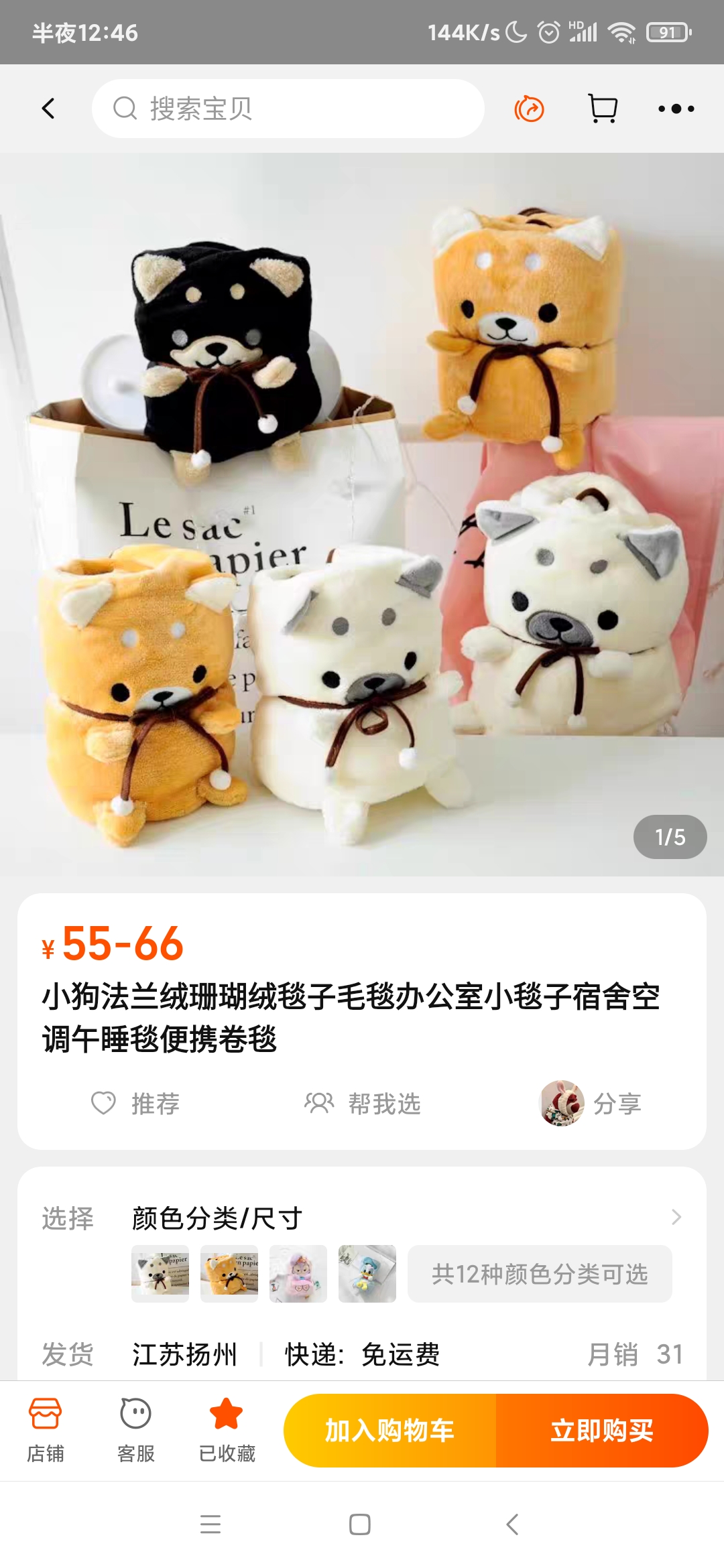Image resolution: width=724 pixels, height=1568 pixels.
Task: Select the orange shiba blanket swatch
Action: coord(229,1273)
